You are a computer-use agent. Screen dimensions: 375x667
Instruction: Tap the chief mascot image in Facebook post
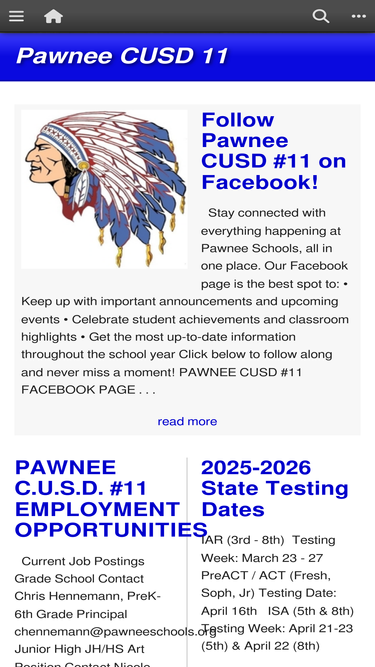[x=104, y=189]
